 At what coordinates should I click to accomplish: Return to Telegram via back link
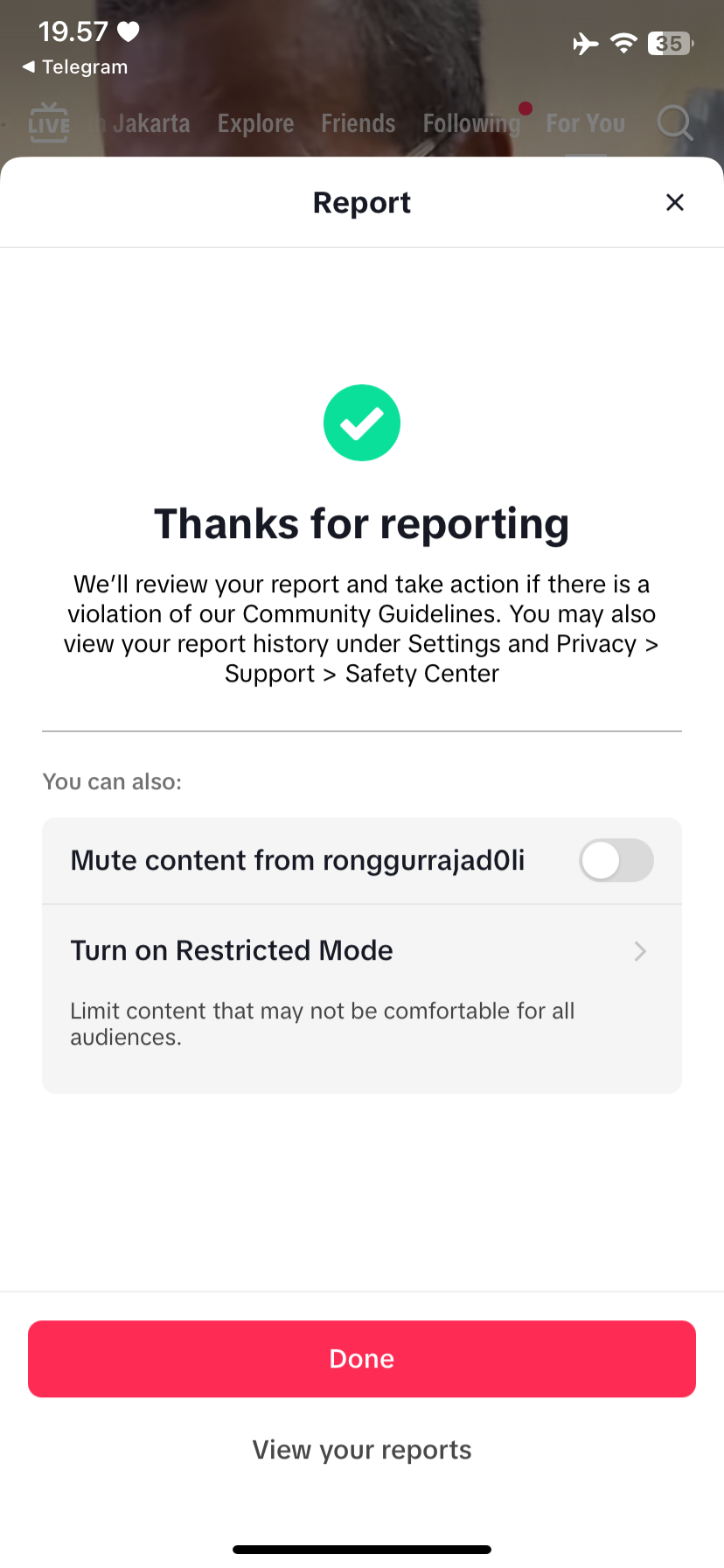click(75, 66)
